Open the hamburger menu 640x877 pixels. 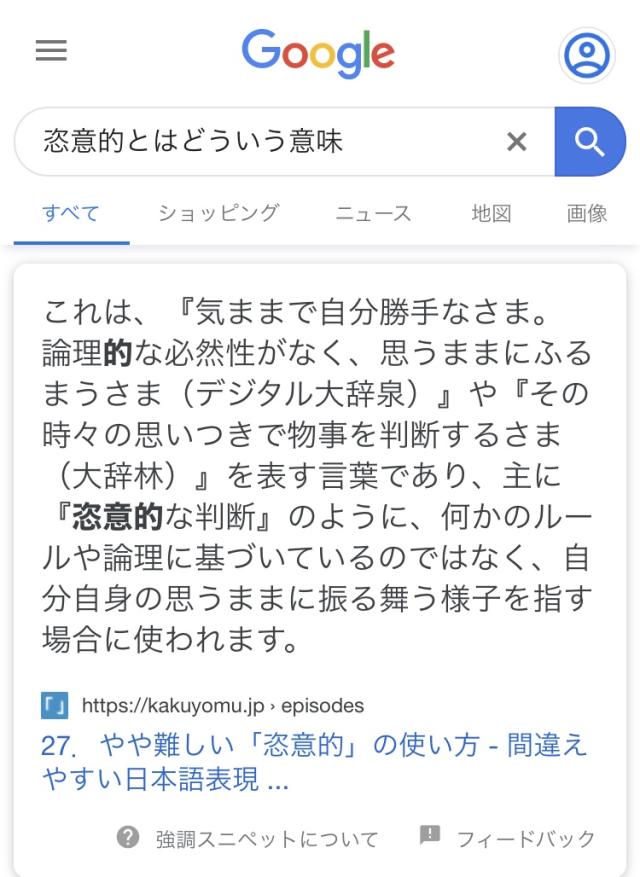pos(51,51)
